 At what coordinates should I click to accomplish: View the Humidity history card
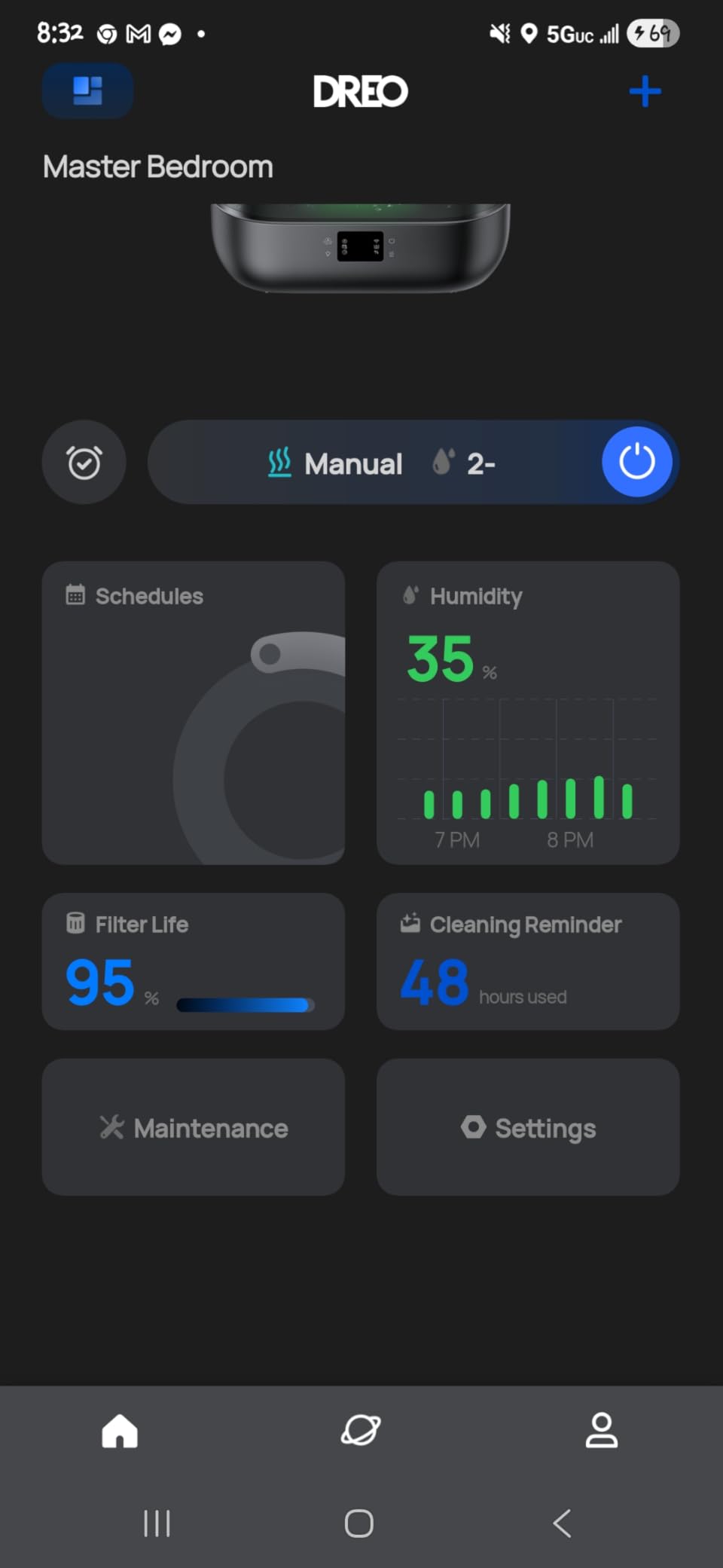click(x=528, y=712)
